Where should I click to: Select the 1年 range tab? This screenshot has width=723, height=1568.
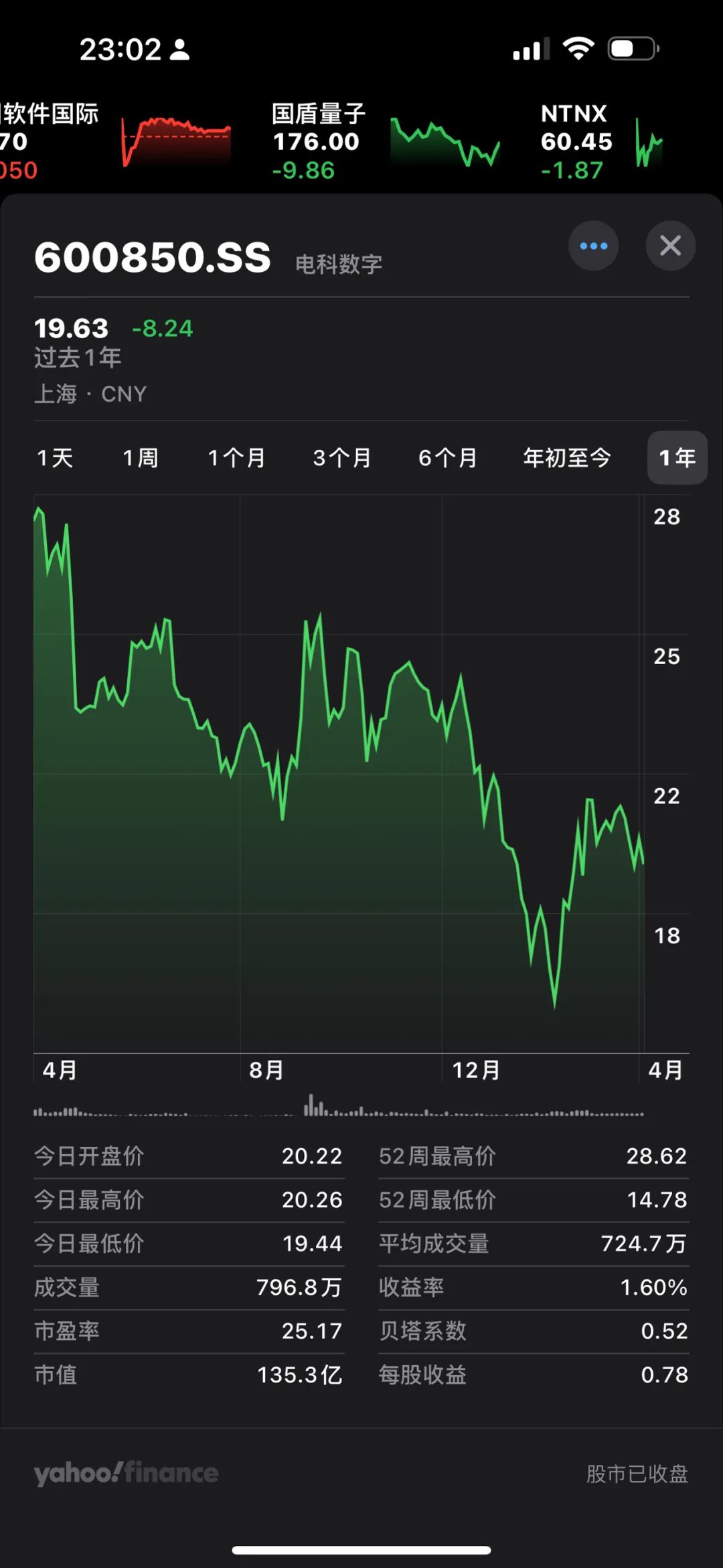677,458
